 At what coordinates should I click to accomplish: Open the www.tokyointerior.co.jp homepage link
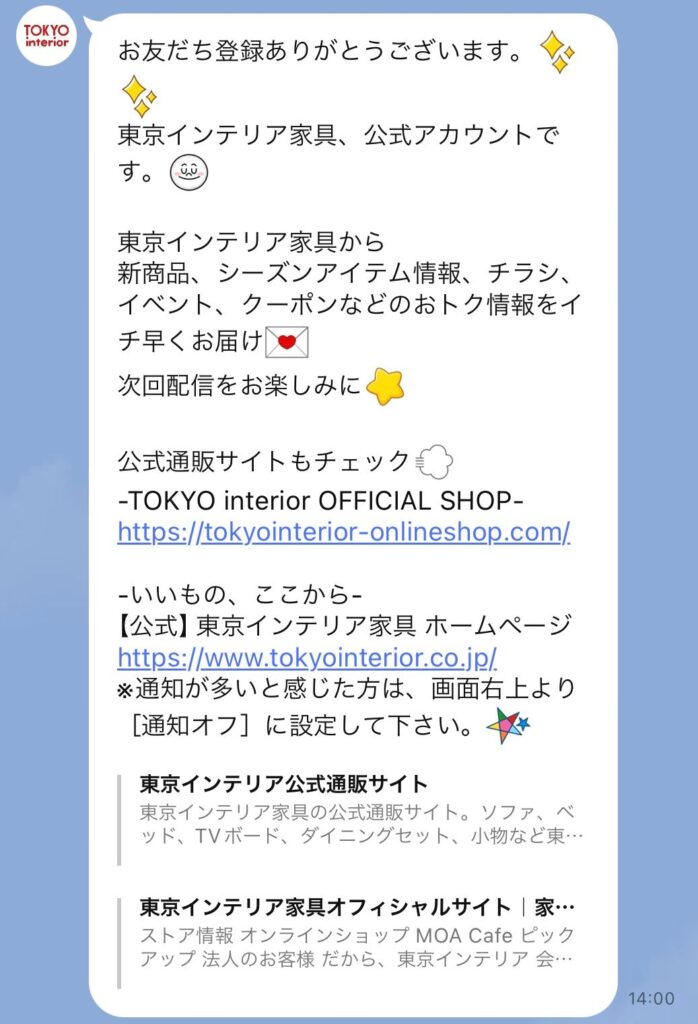pyautogui.click(x=307, y=658)
